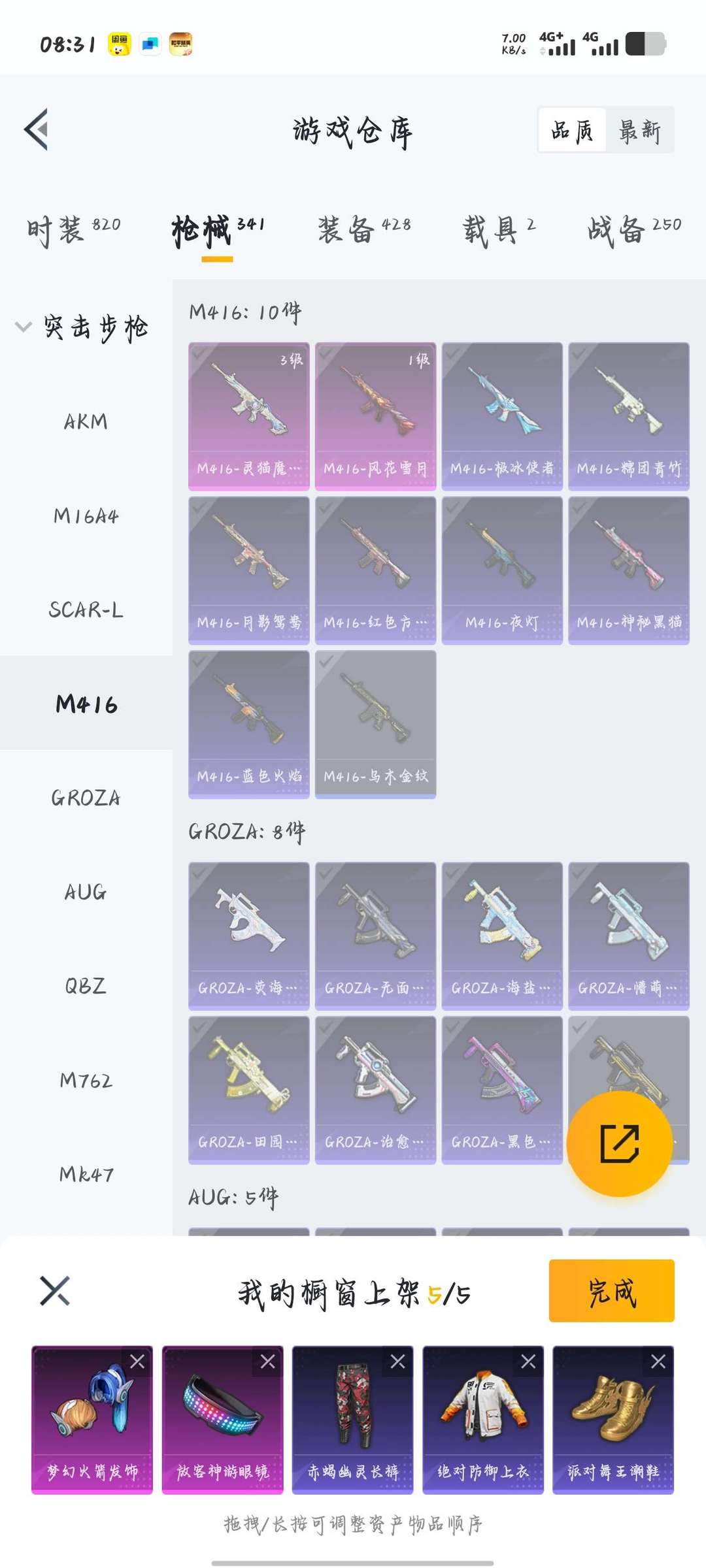Choose the M416-极冰使者 skin
Viewport: 706px width, 1568px height.
501,416
